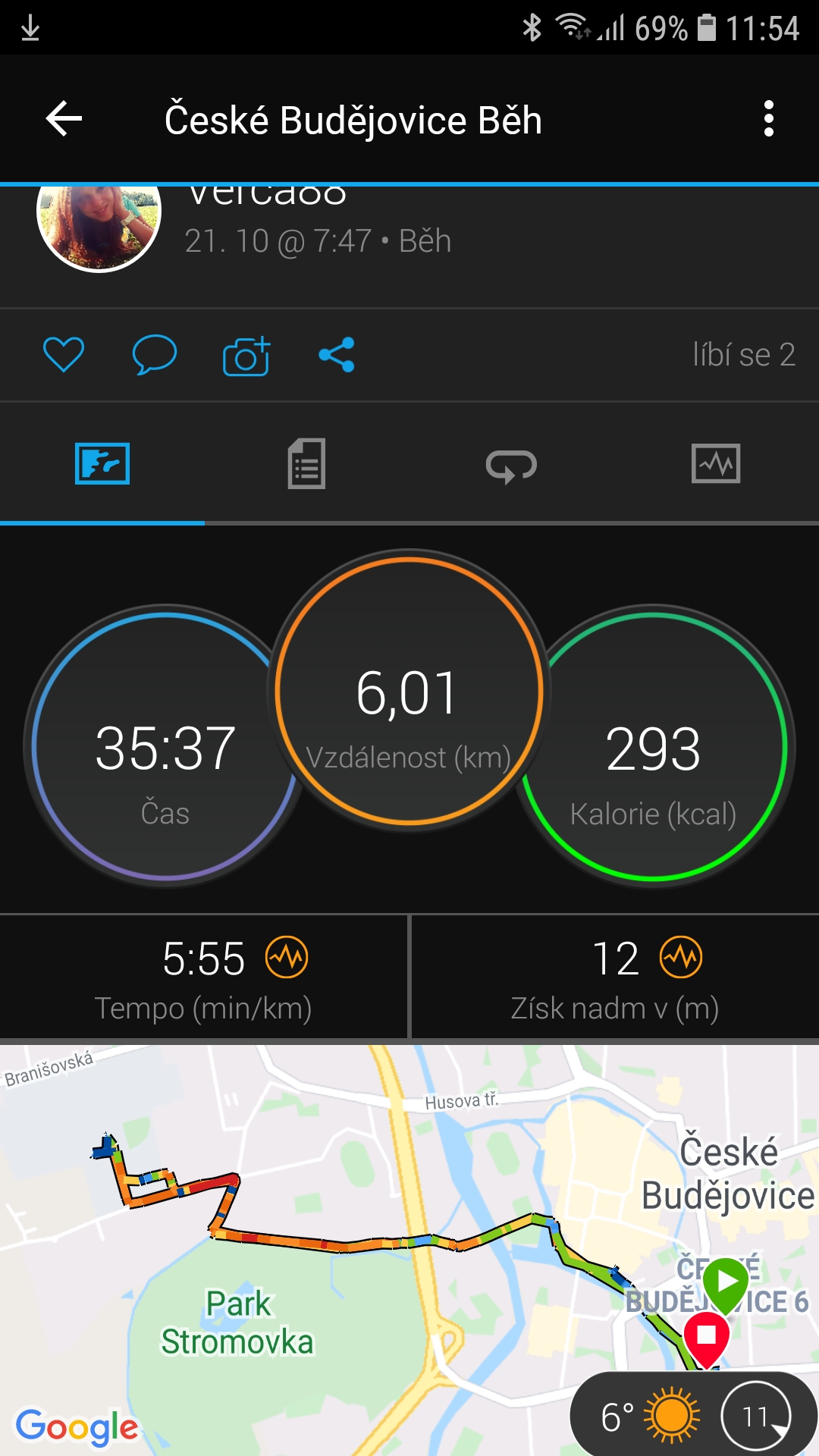819x1456 pixels.
Task: Go back using the arrow
Action: pos(64,119)
